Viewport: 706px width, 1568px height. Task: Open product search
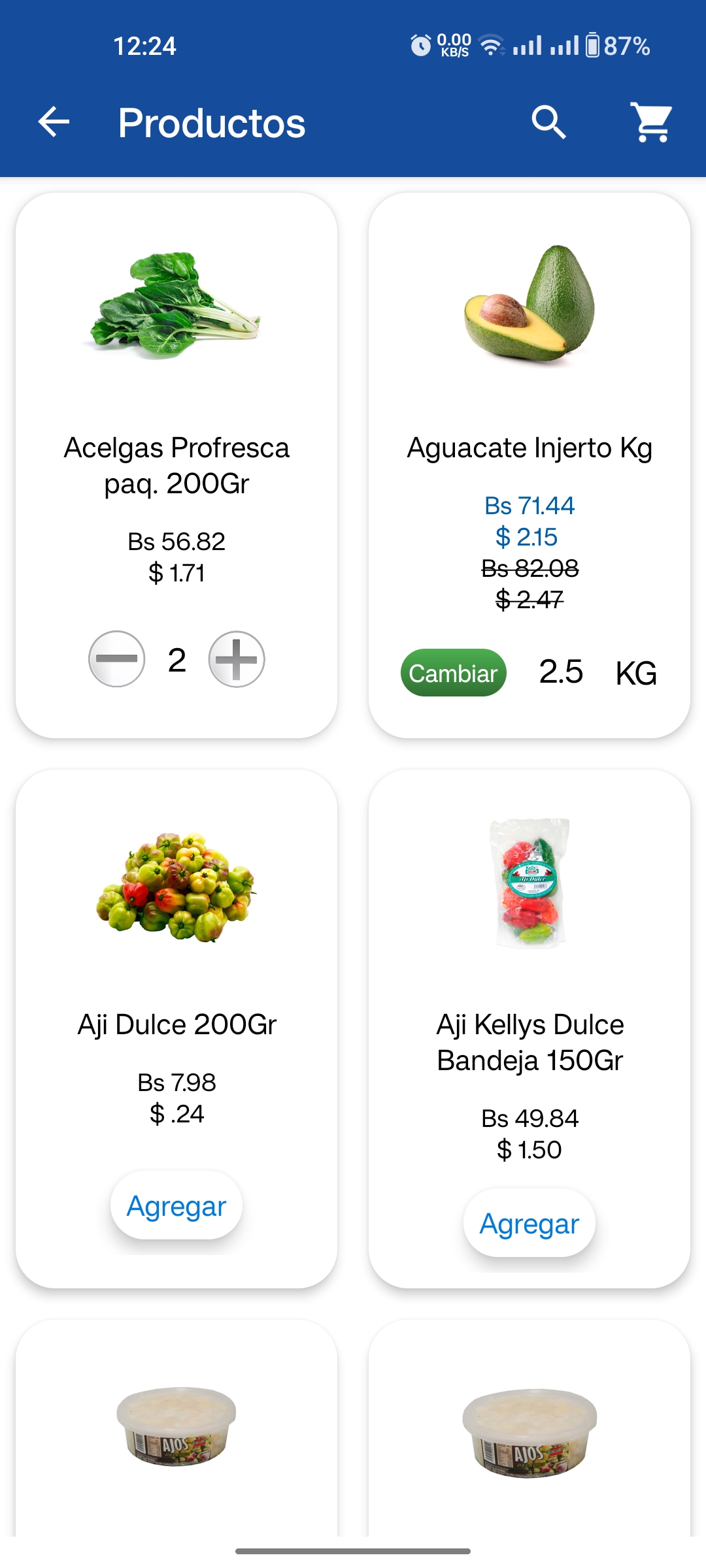548,122
